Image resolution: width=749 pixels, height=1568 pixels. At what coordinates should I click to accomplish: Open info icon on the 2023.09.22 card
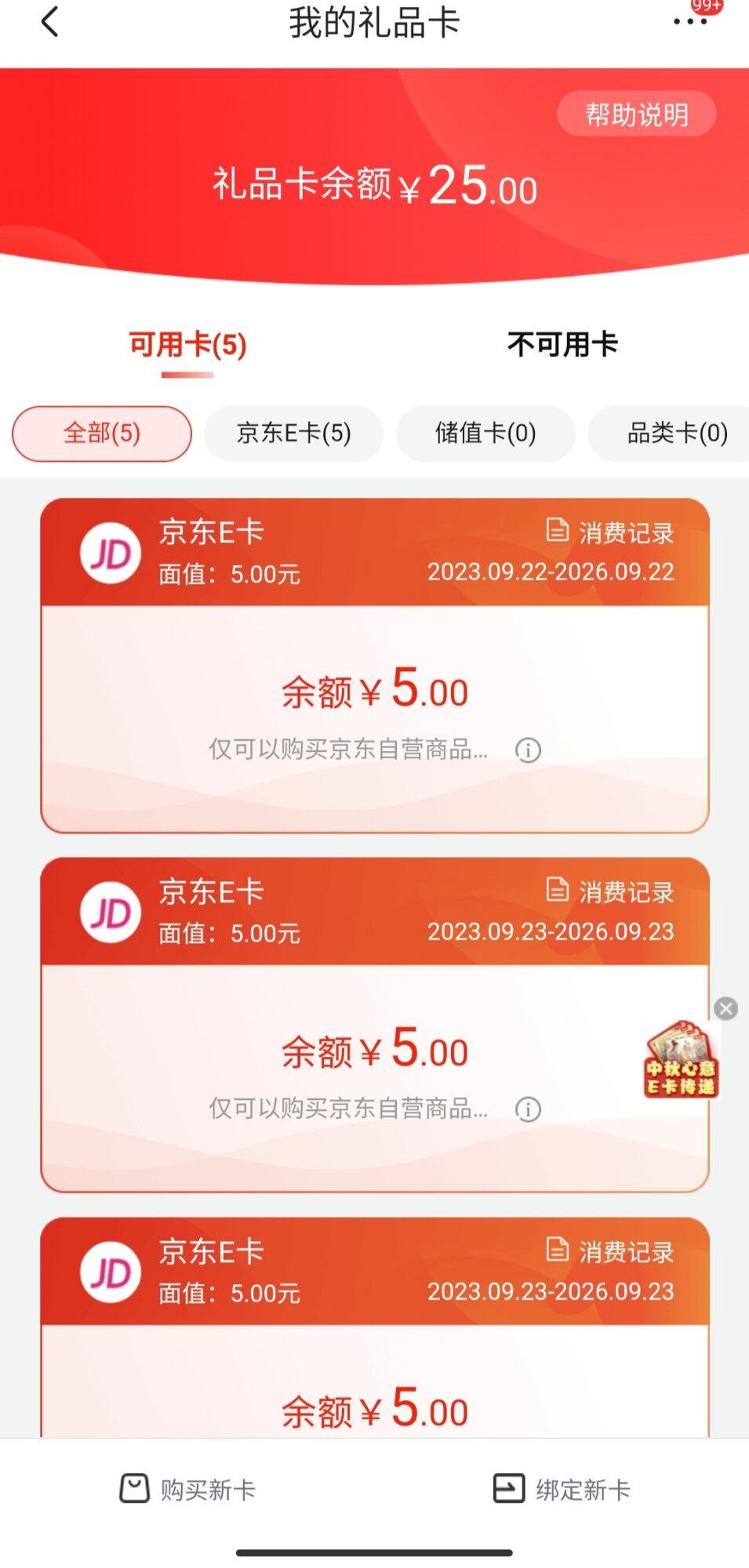tap(528, 750)
